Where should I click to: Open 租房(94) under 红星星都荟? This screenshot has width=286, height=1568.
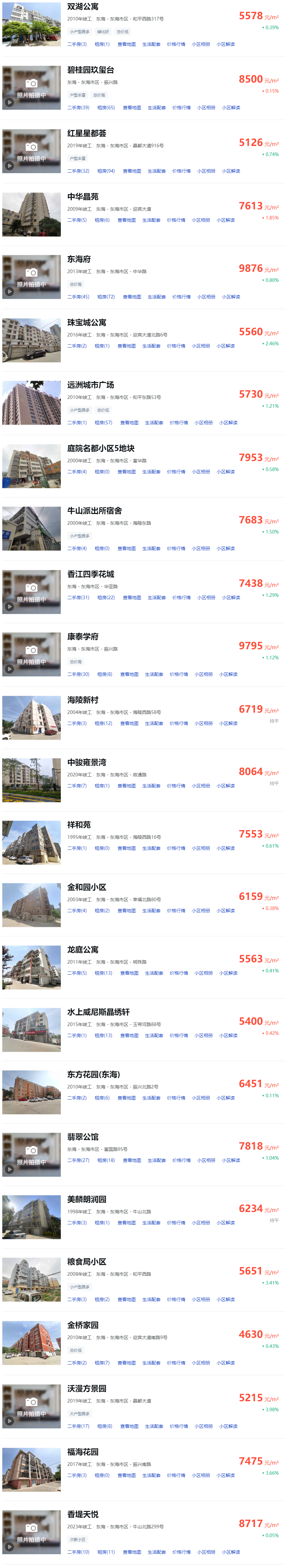(x=106, y=171)
